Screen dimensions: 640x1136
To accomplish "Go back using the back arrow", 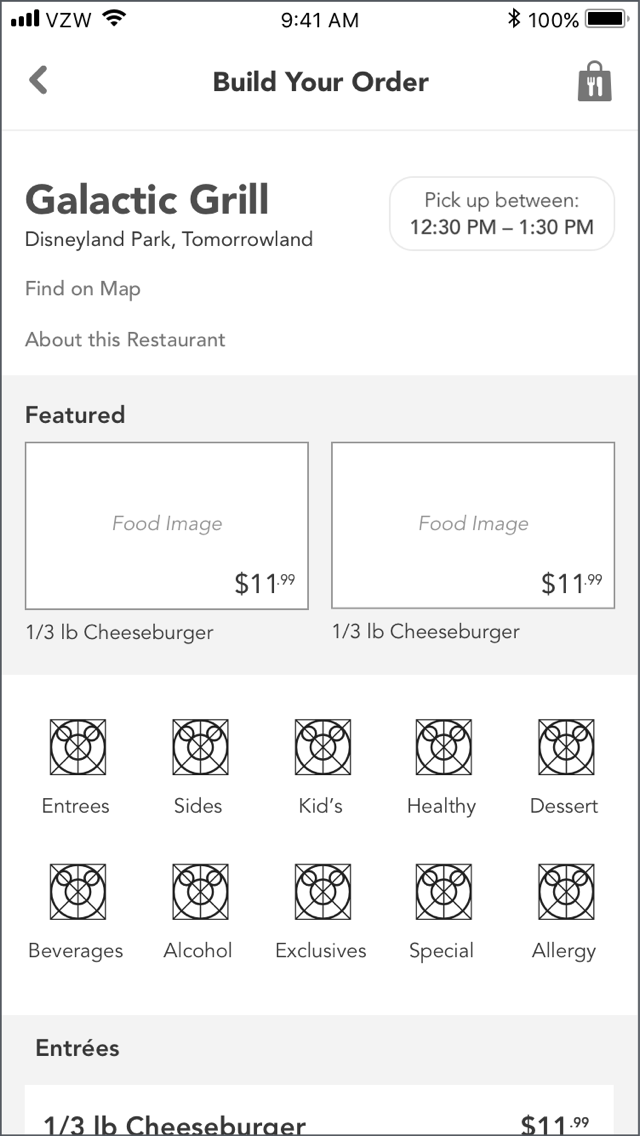I will tap(38, 80).
